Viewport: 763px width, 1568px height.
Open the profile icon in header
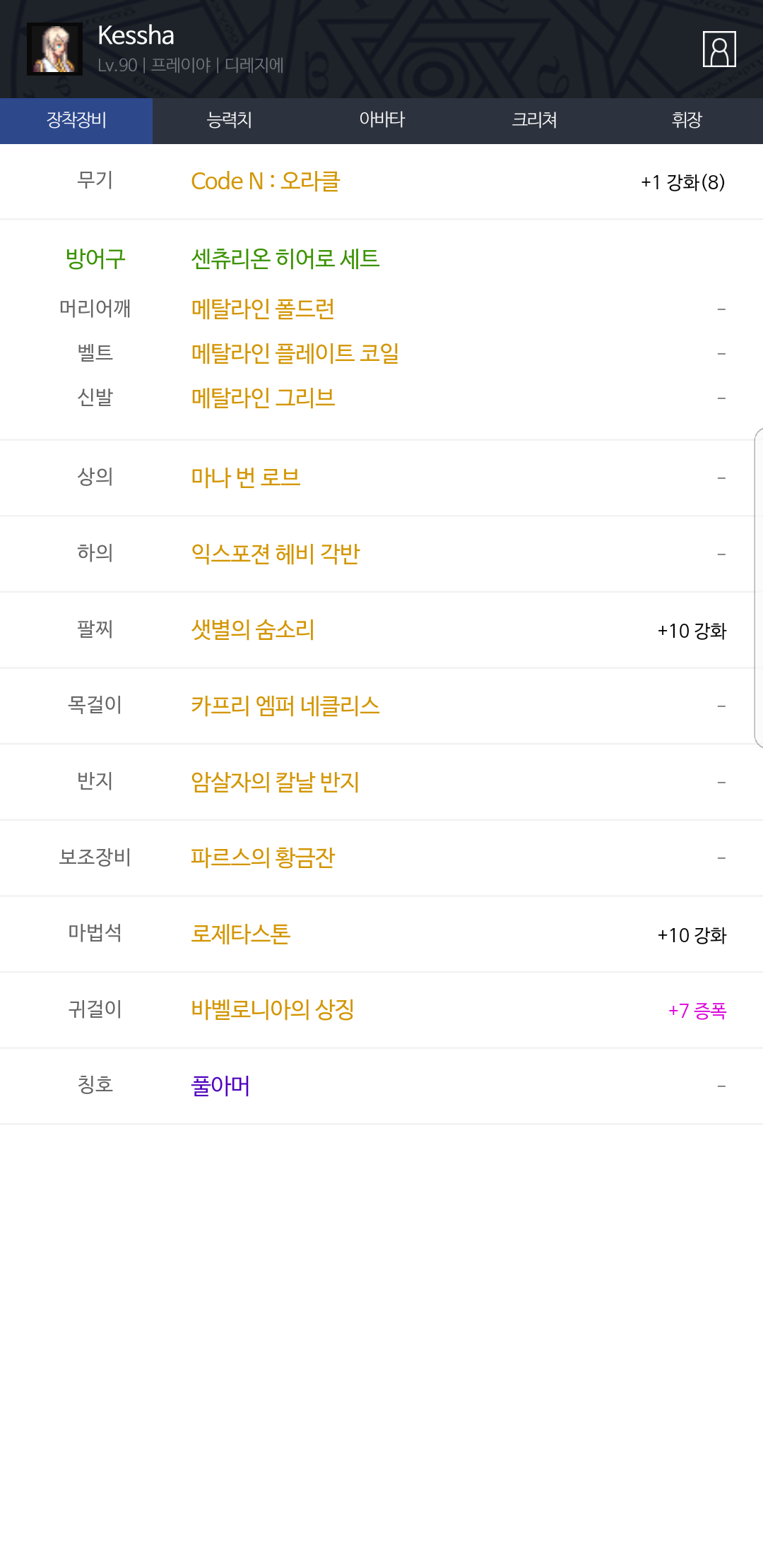pyautogui.click(x=719, y=49)
